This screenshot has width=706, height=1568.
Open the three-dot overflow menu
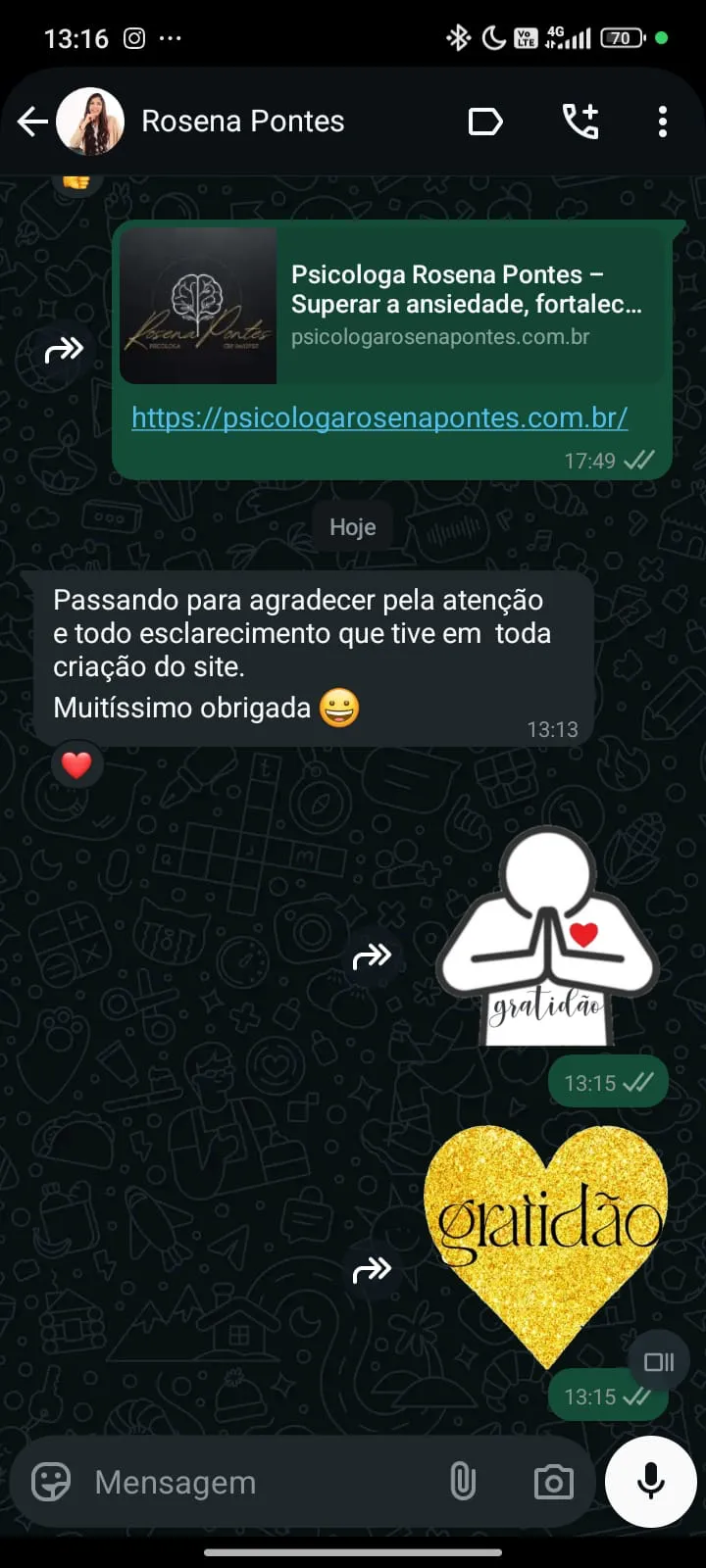tap(663, 121)
